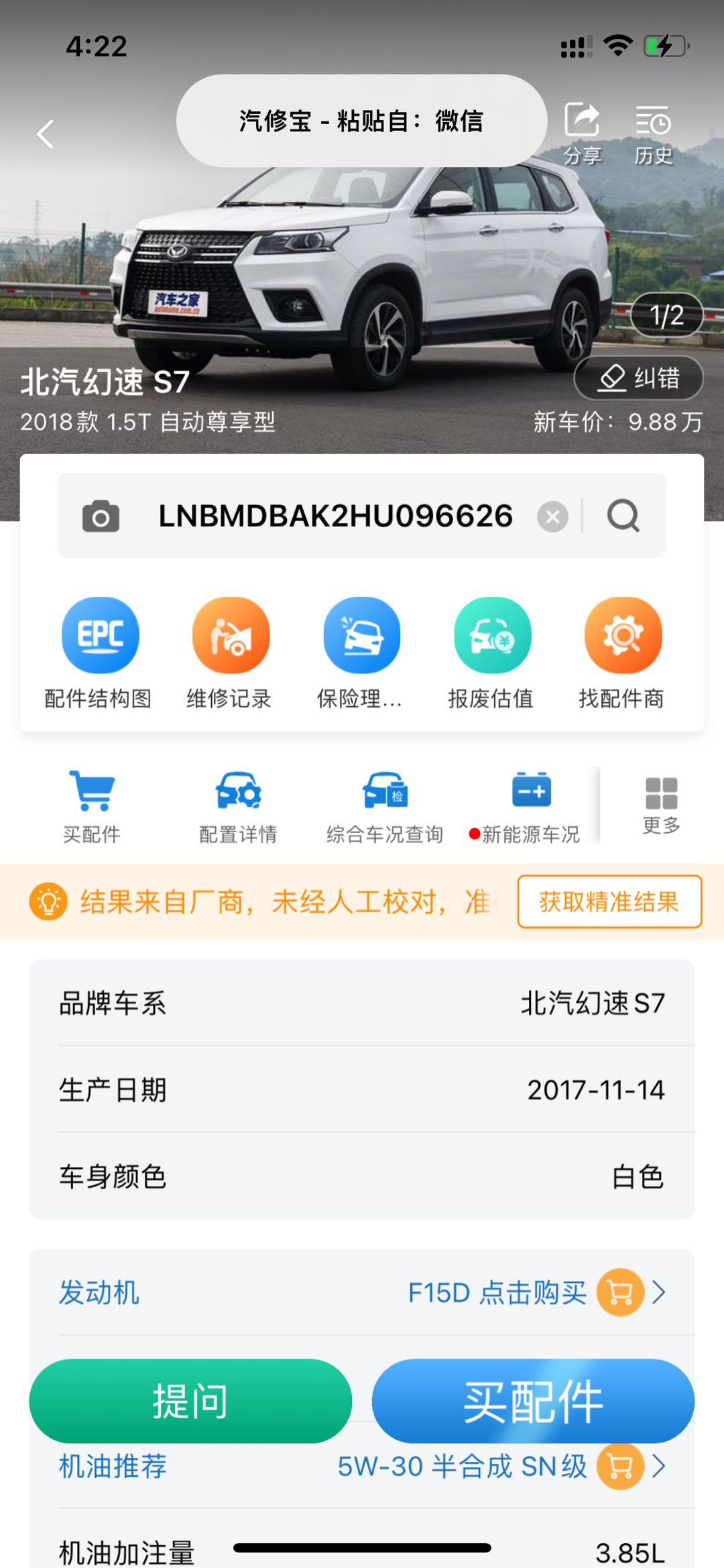Ask a question with the green 提问 button
Viewport: 724px width, 1568px height.
(190, 1400)
